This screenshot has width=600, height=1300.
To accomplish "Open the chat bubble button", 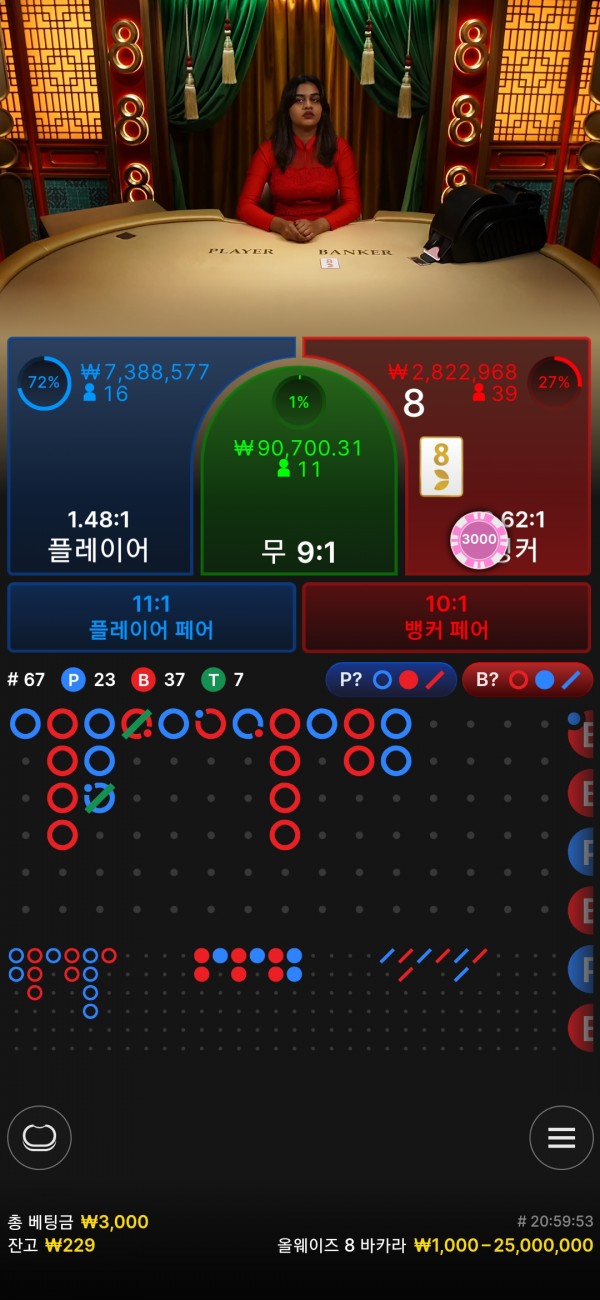I will (39, 1138).
